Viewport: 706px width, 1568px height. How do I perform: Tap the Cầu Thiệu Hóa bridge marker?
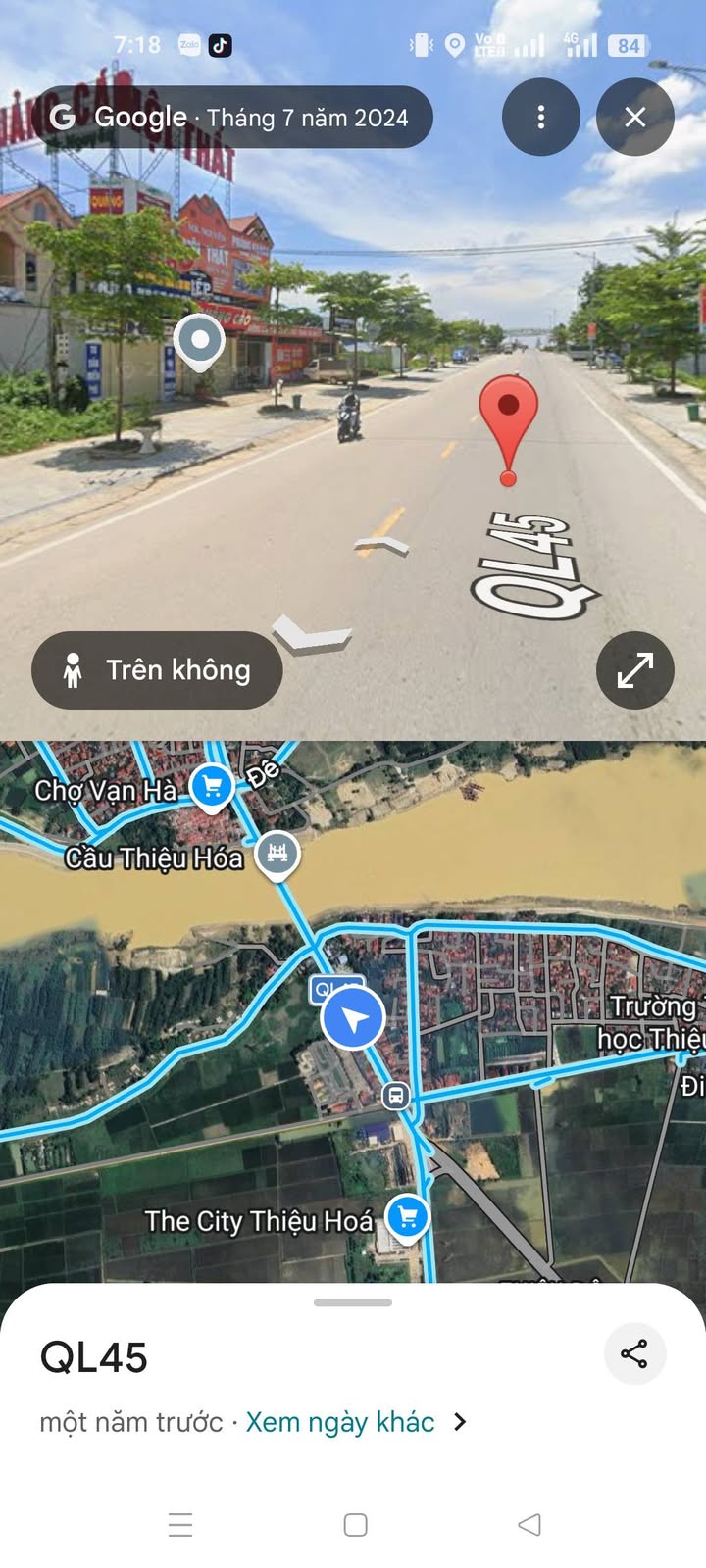(x=277, y=854)
